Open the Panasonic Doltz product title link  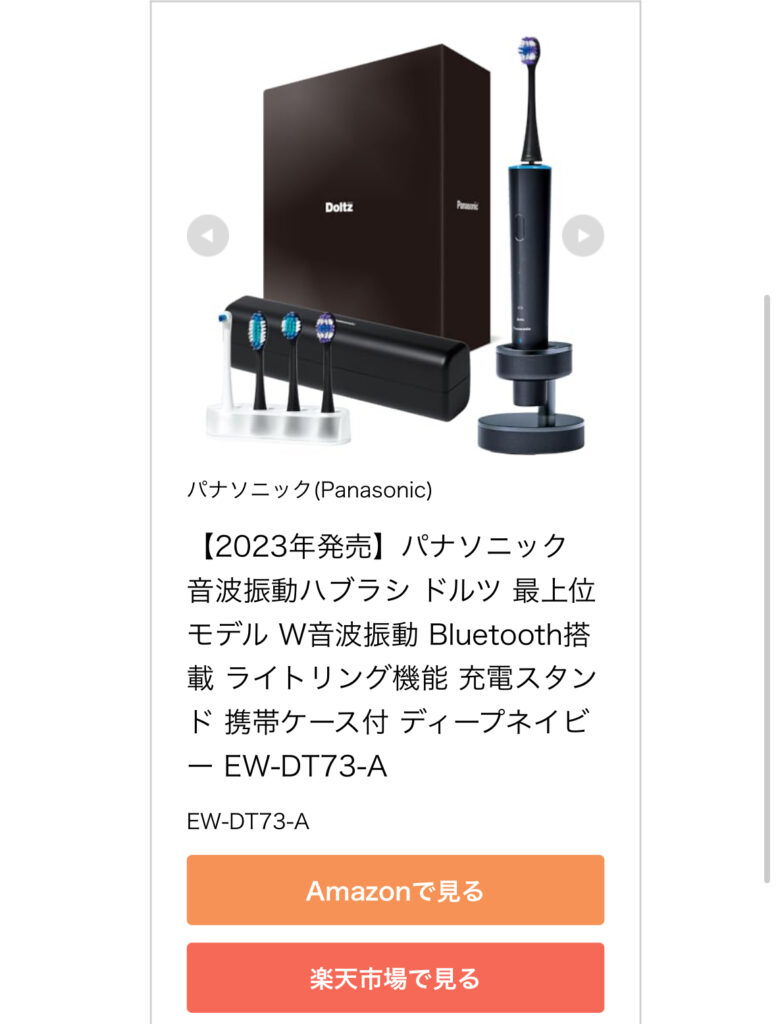(x=391, y=656)
